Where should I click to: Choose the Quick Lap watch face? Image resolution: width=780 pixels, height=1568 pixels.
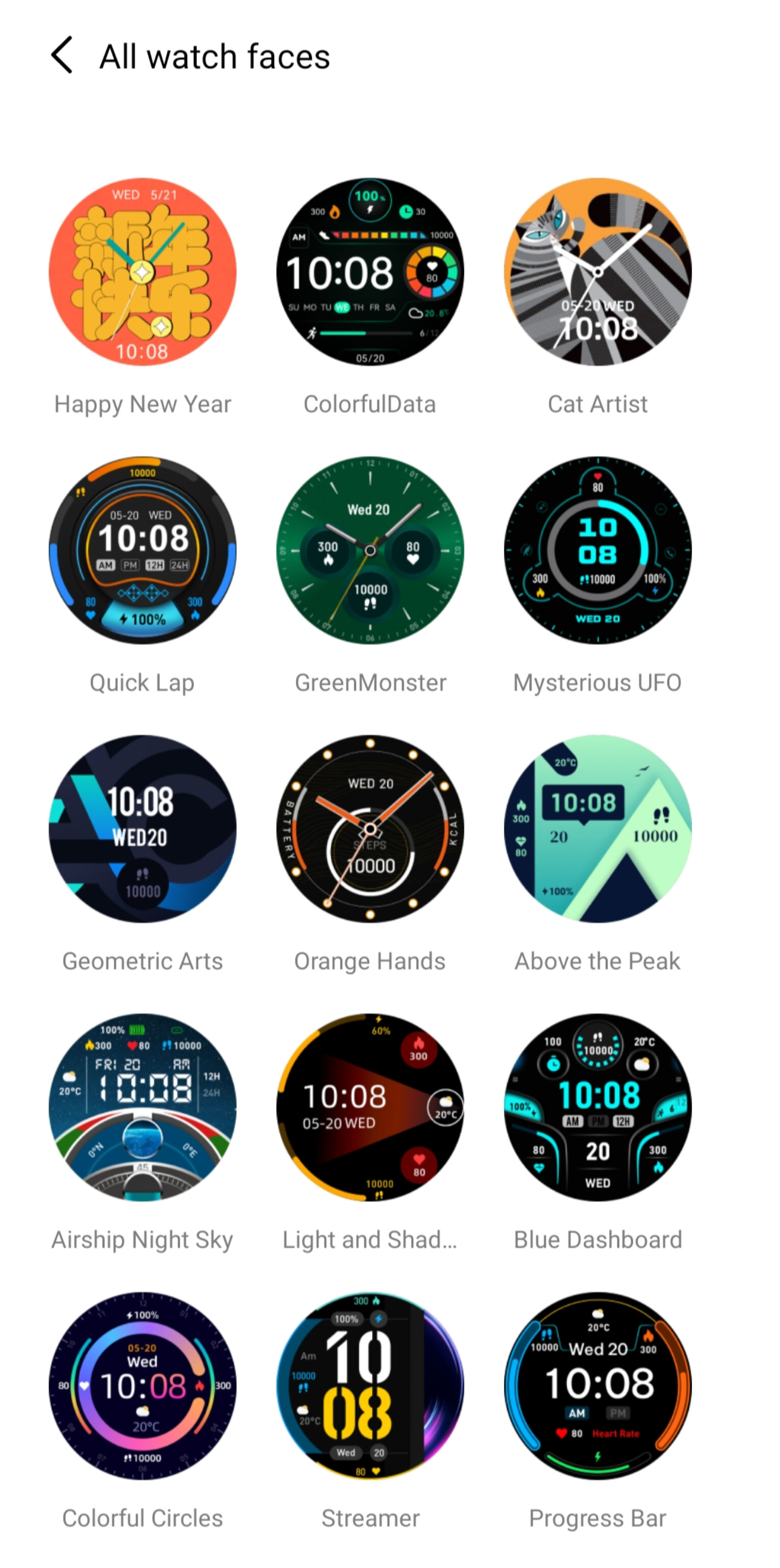click(142, 550)
